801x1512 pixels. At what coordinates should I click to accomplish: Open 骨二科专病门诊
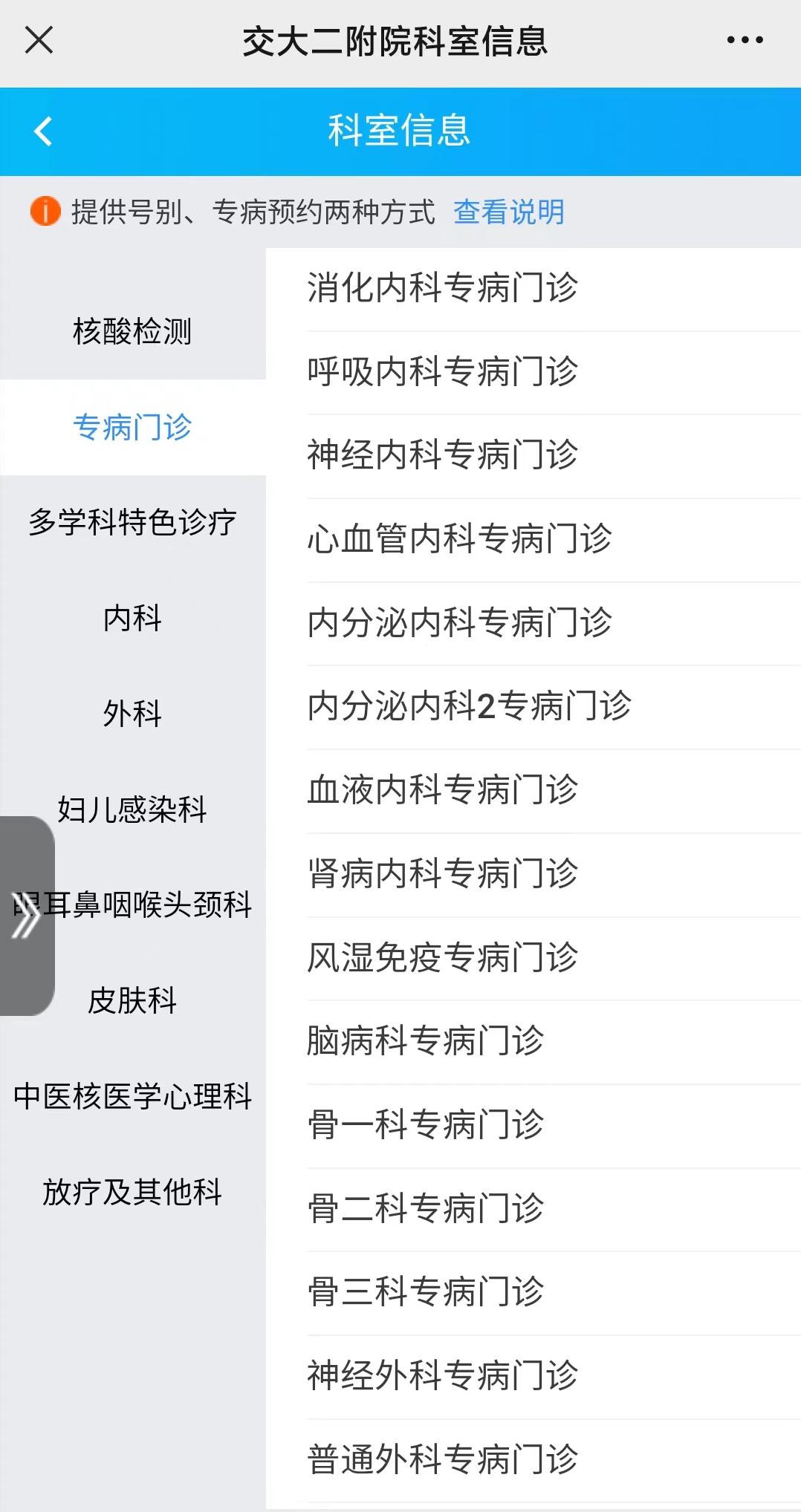click(426, 1209)
